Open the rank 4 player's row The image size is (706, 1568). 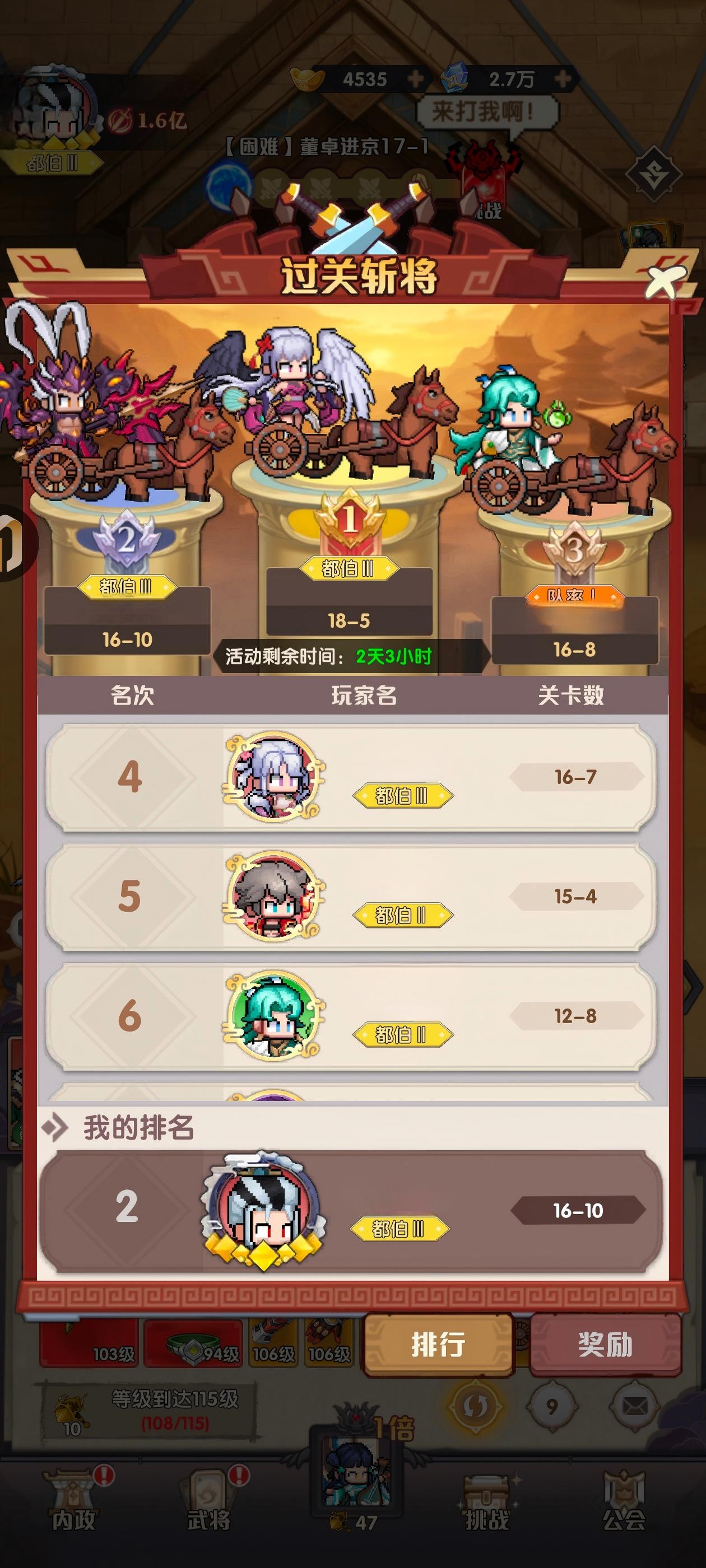click(351, 777)
